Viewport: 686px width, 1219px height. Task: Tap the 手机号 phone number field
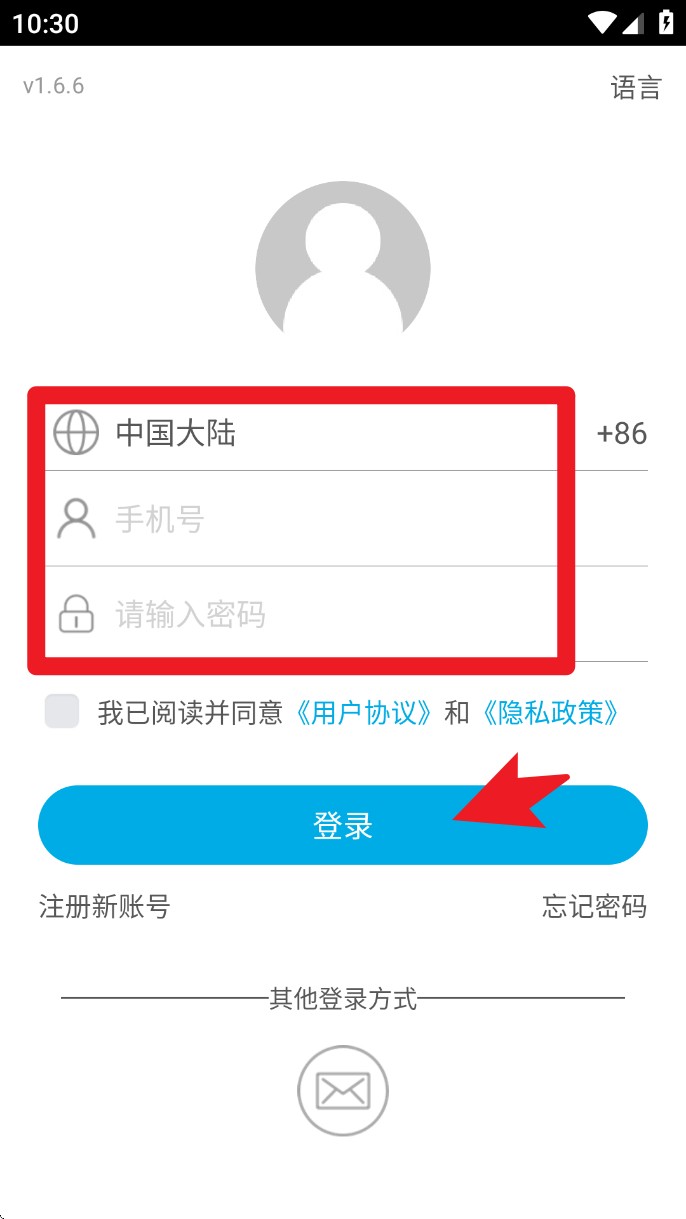[343, 519]
